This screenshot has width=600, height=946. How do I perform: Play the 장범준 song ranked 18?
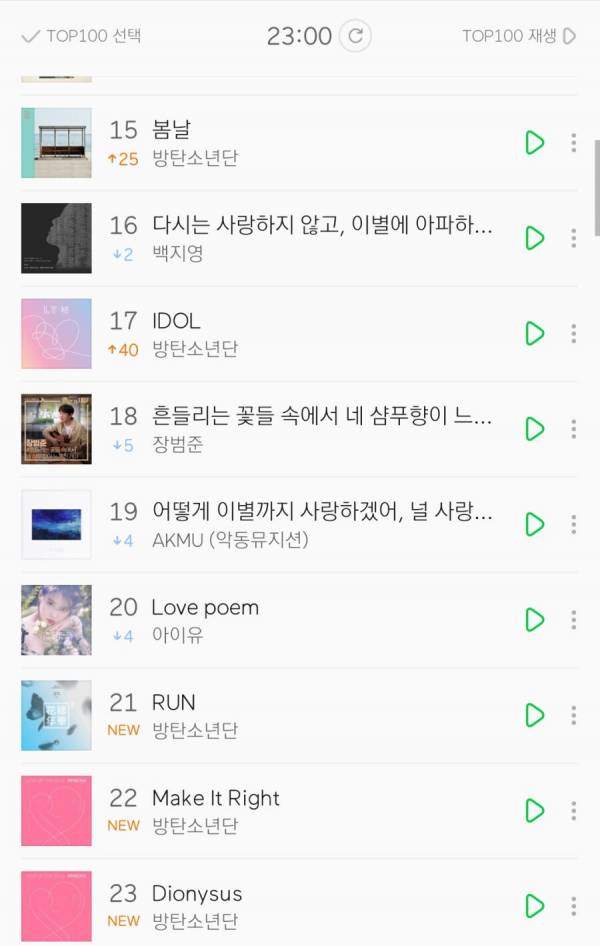(535, 429)
